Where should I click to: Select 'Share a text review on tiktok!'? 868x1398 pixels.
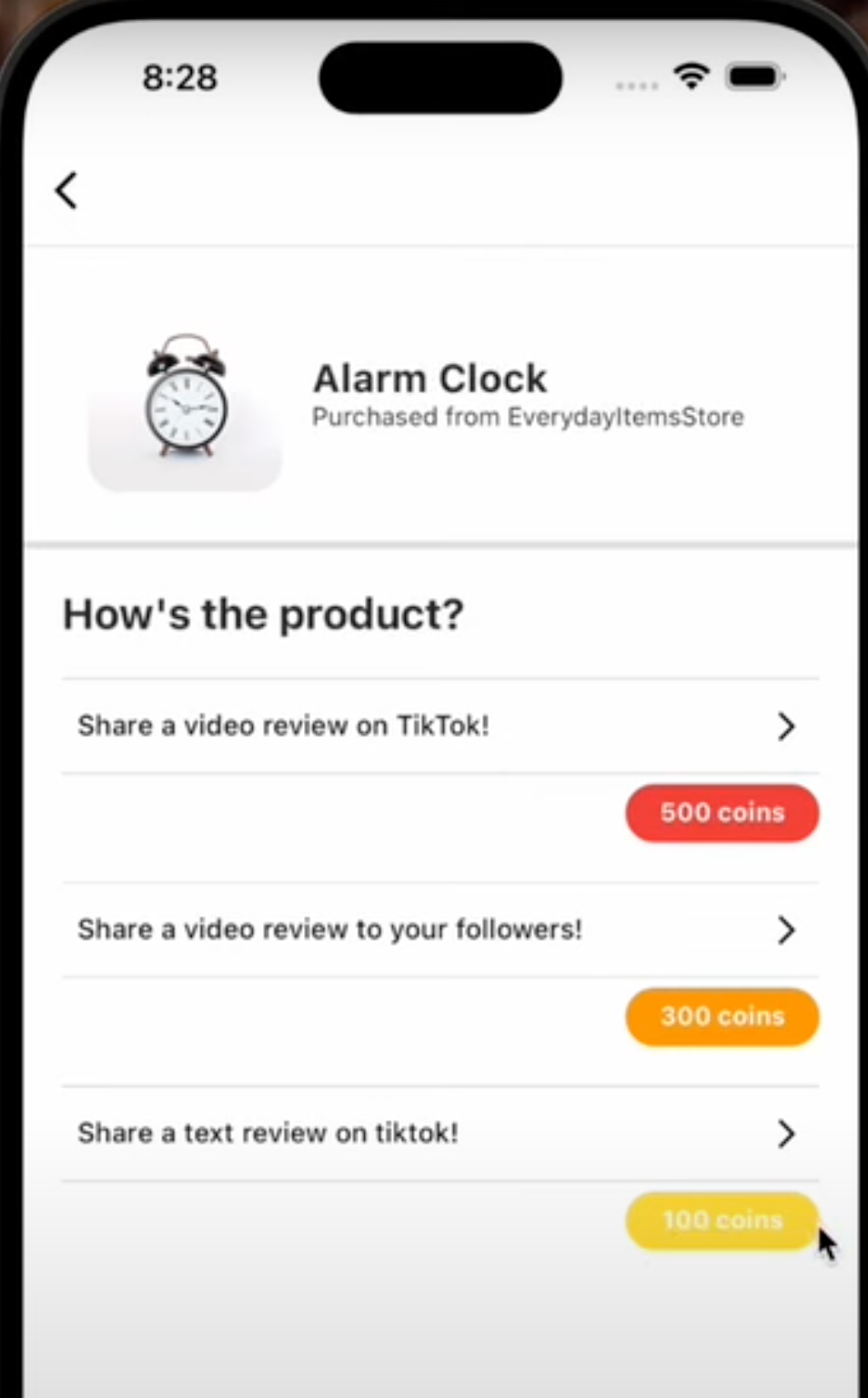tap(439, 1134)
